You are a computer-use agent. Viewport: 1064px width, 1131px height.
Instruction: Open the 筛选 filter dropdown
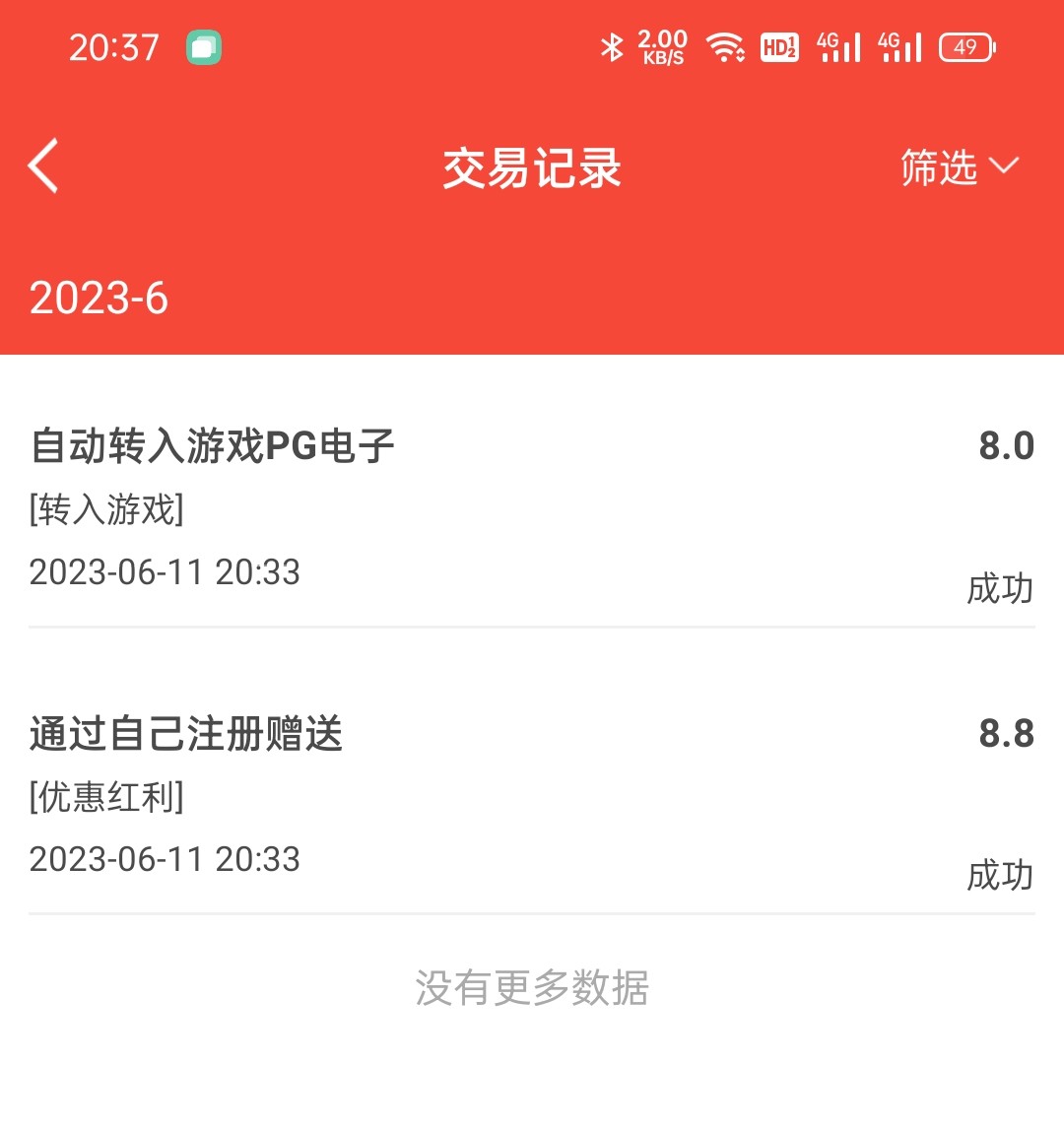click(959, 166)
